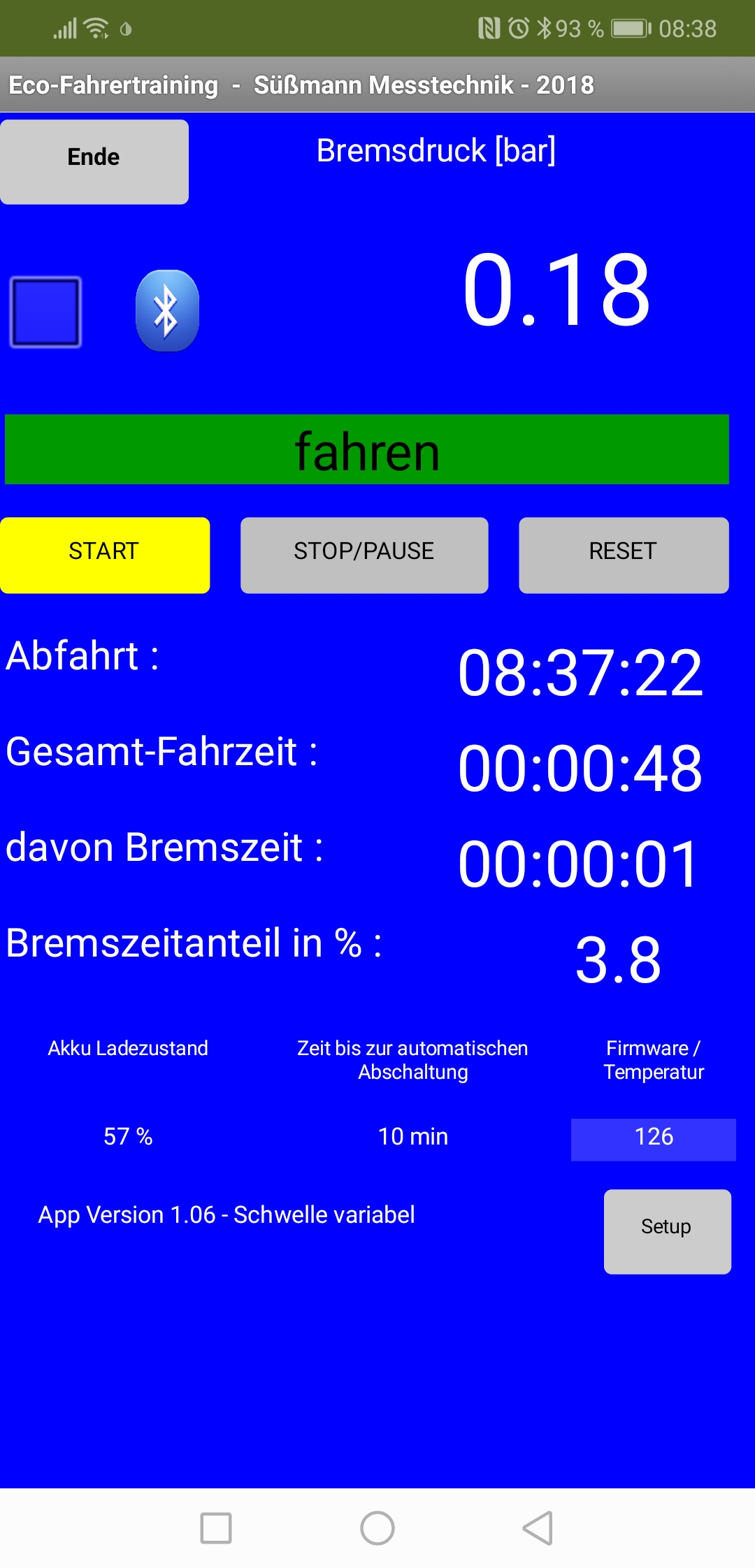Viewport: 755px width, 1568px height.
Task: Go back using the system back button
Action: point(538,1527)
